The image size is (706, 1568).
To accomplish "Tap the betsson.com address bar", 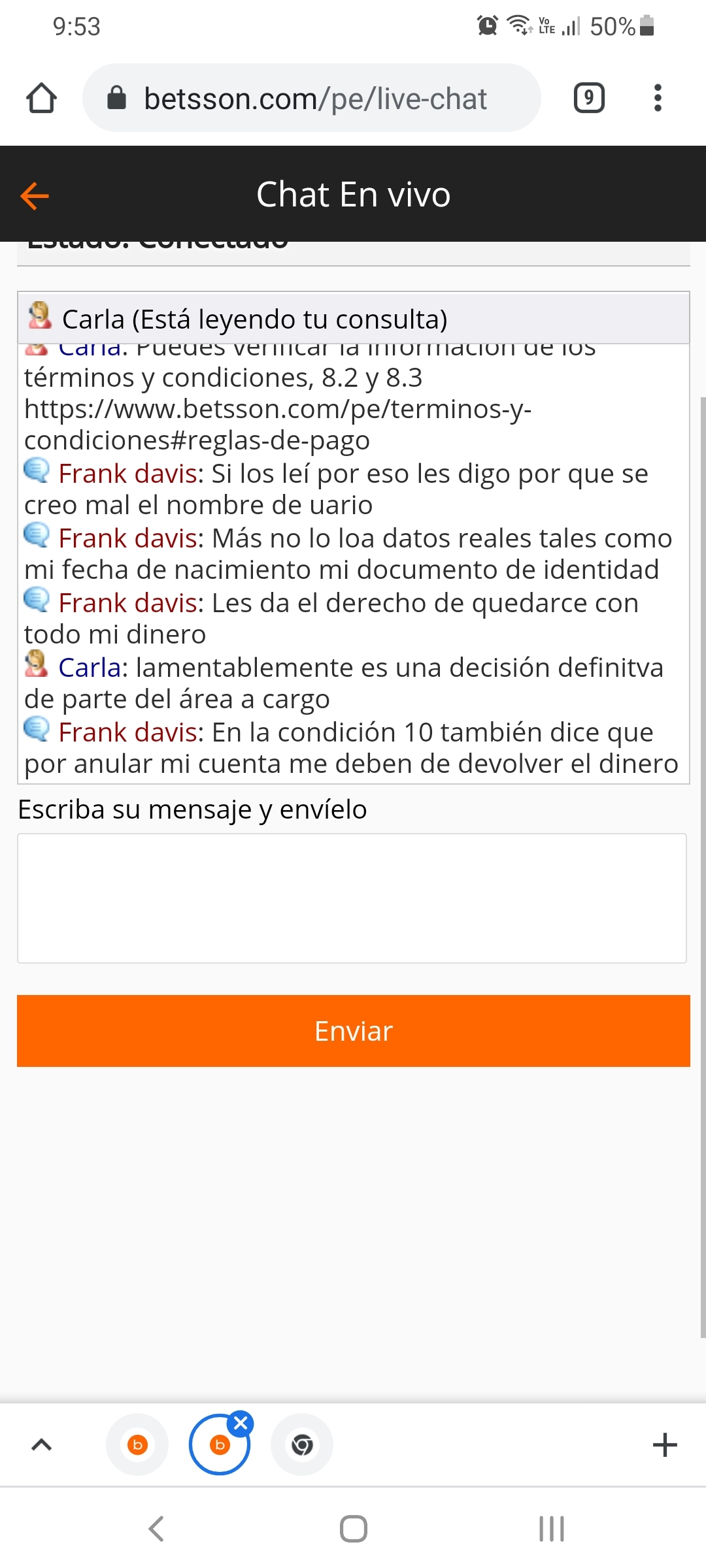I will coord(312,98).
